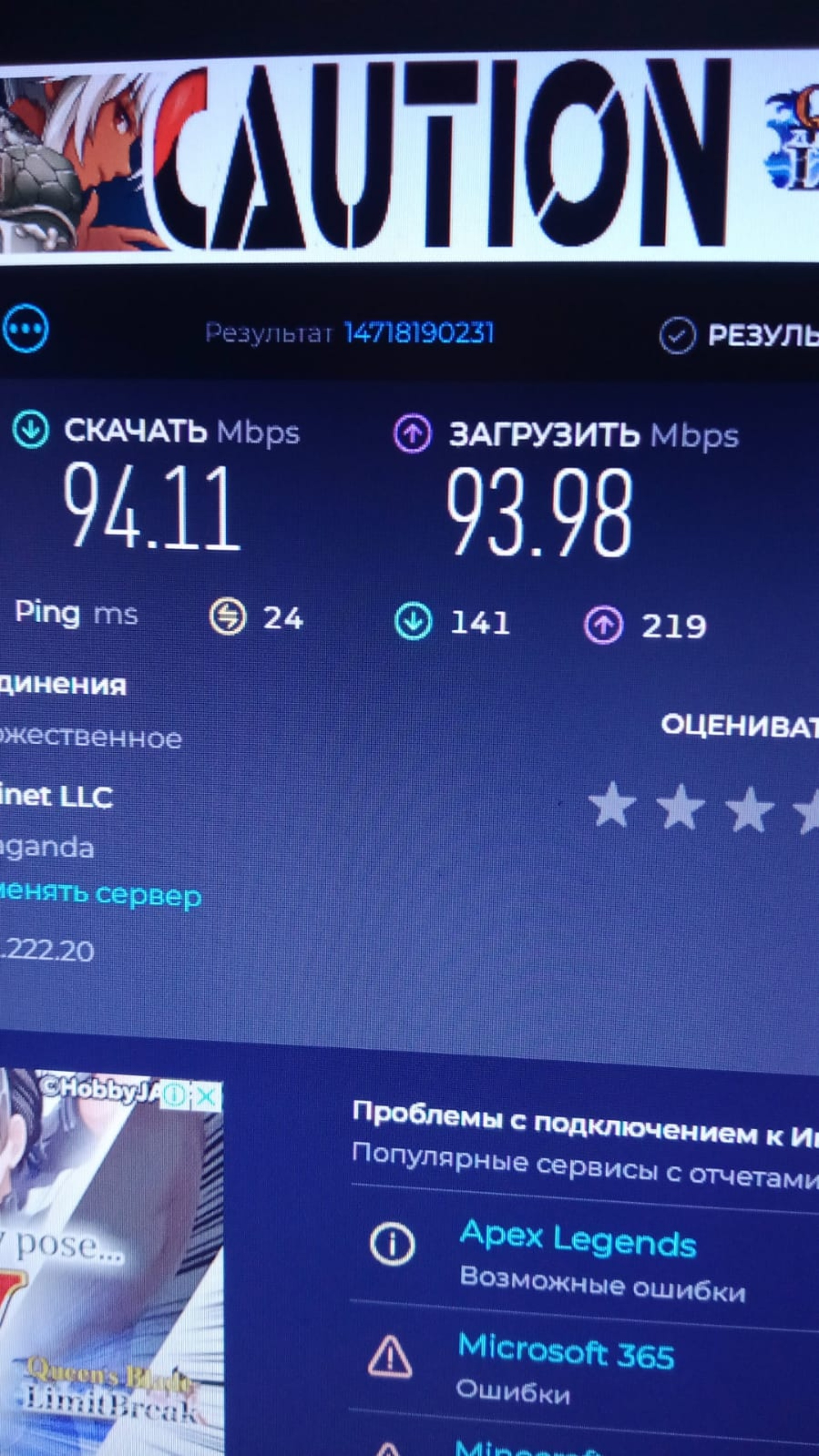819x1456 pixels.
Task: Click the purple upload latency icon
Action: tap(606, 624)
